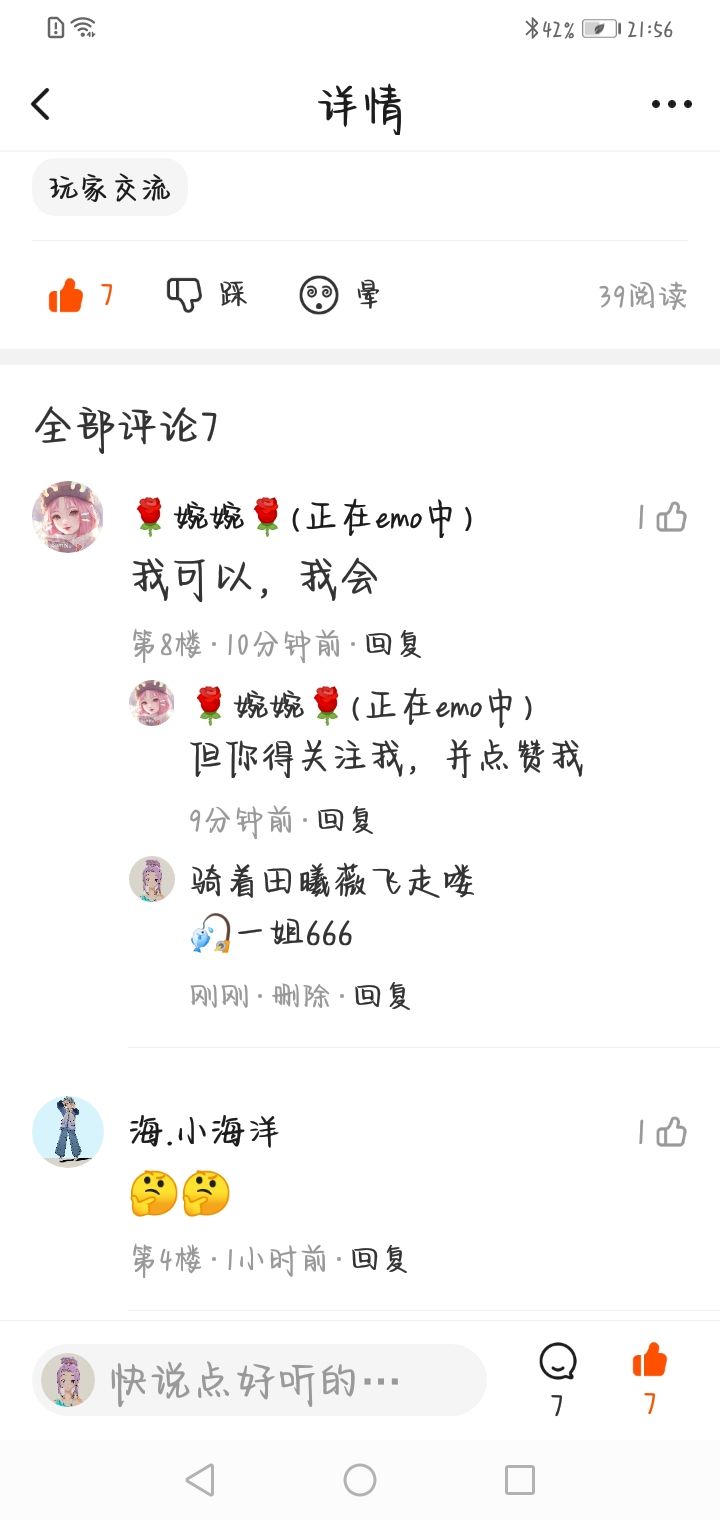
Task: Go to home via system navigation circle
Action: click(360, 1480)
